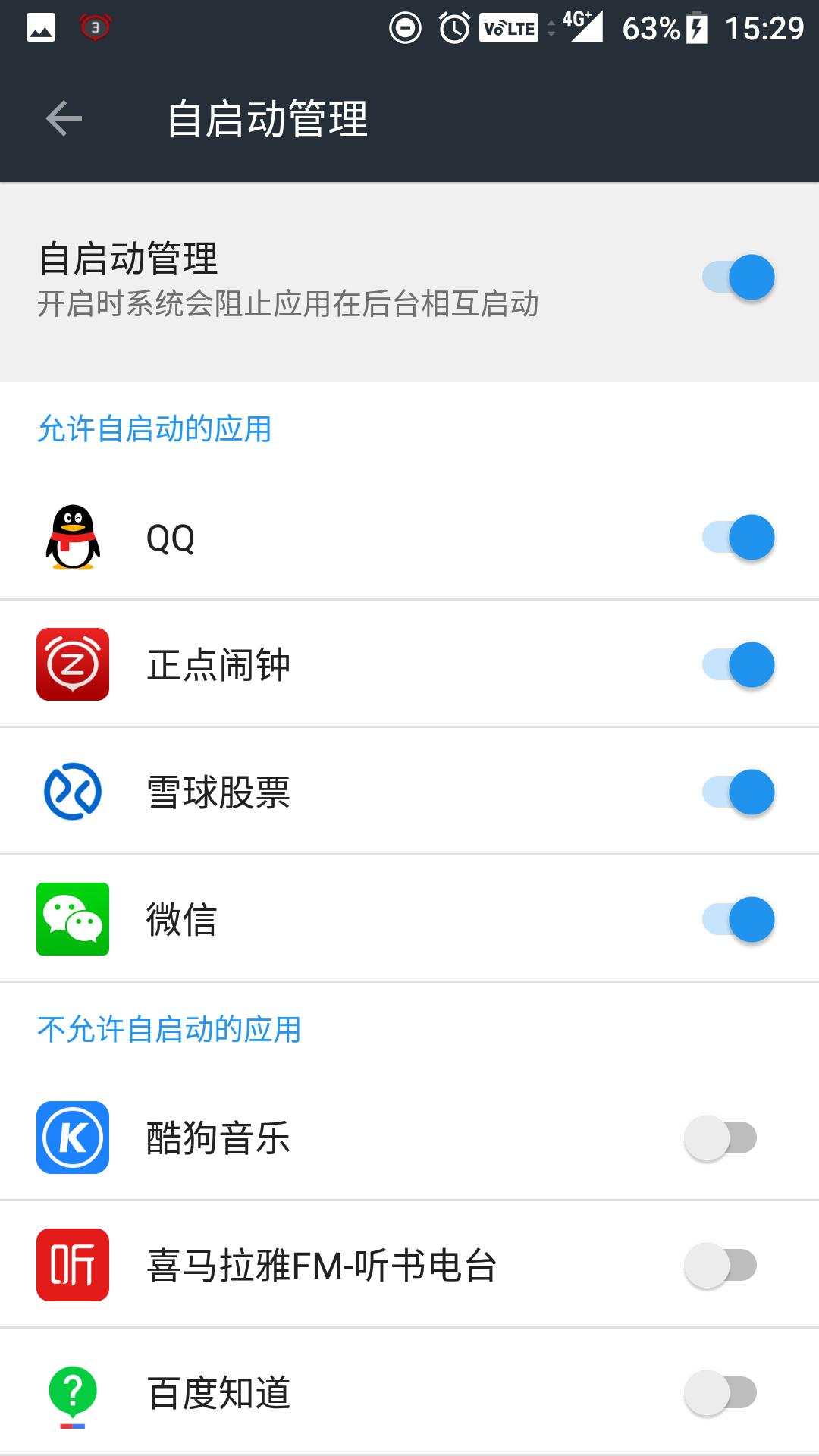The width and height of the screenshot is (819, 1456).
Task: Tap the back arrow in the title bar
Action: pos(64,118)
